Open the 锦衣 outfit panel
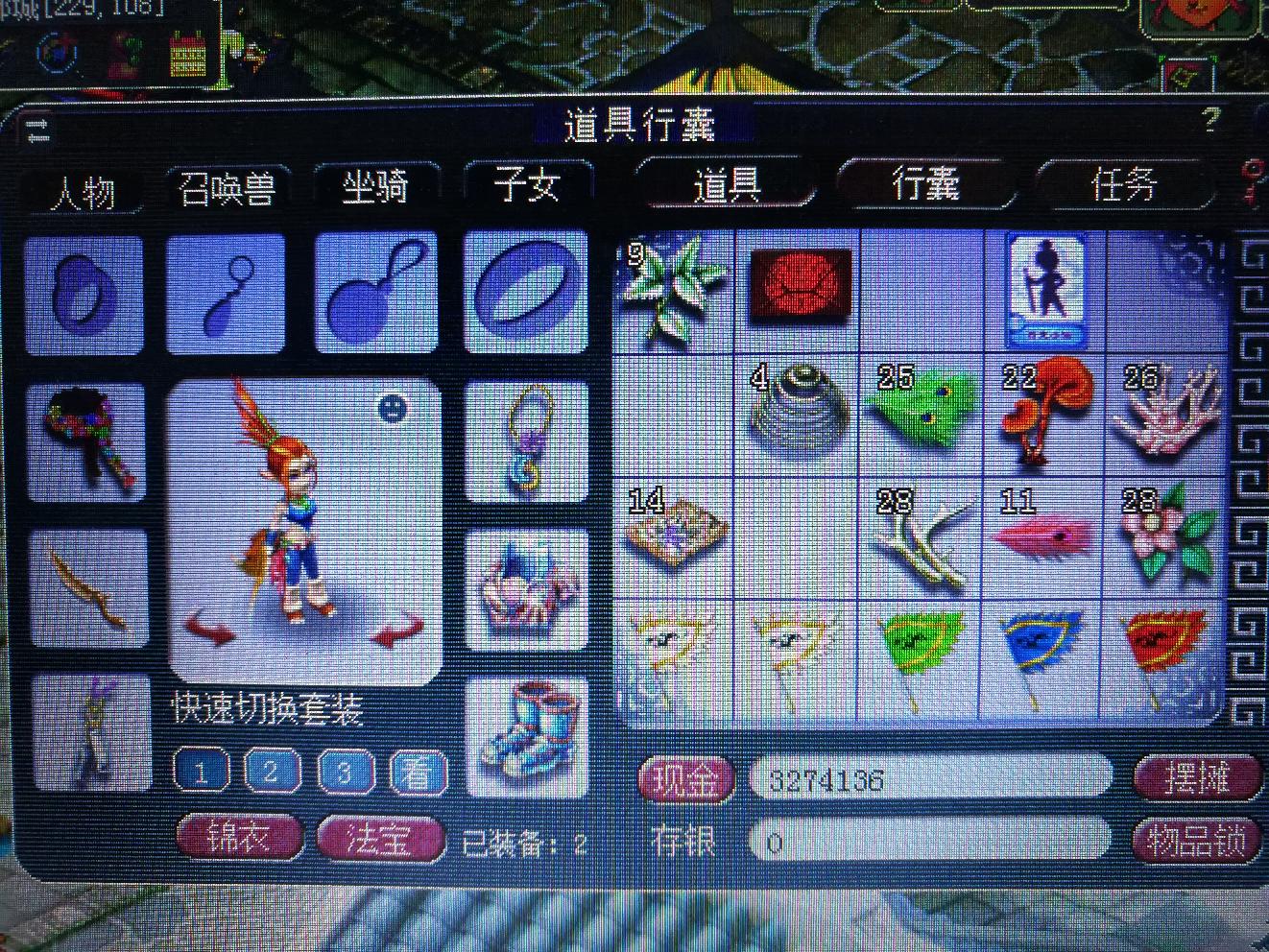Viewport: 1269px width, 952px height. 239,838
